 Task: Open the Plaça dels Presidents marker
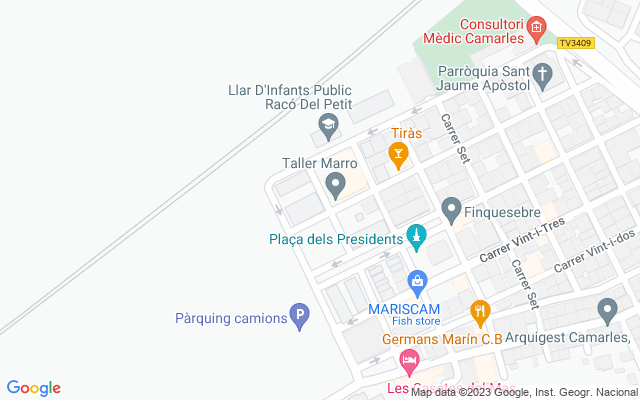pos(416,238)
